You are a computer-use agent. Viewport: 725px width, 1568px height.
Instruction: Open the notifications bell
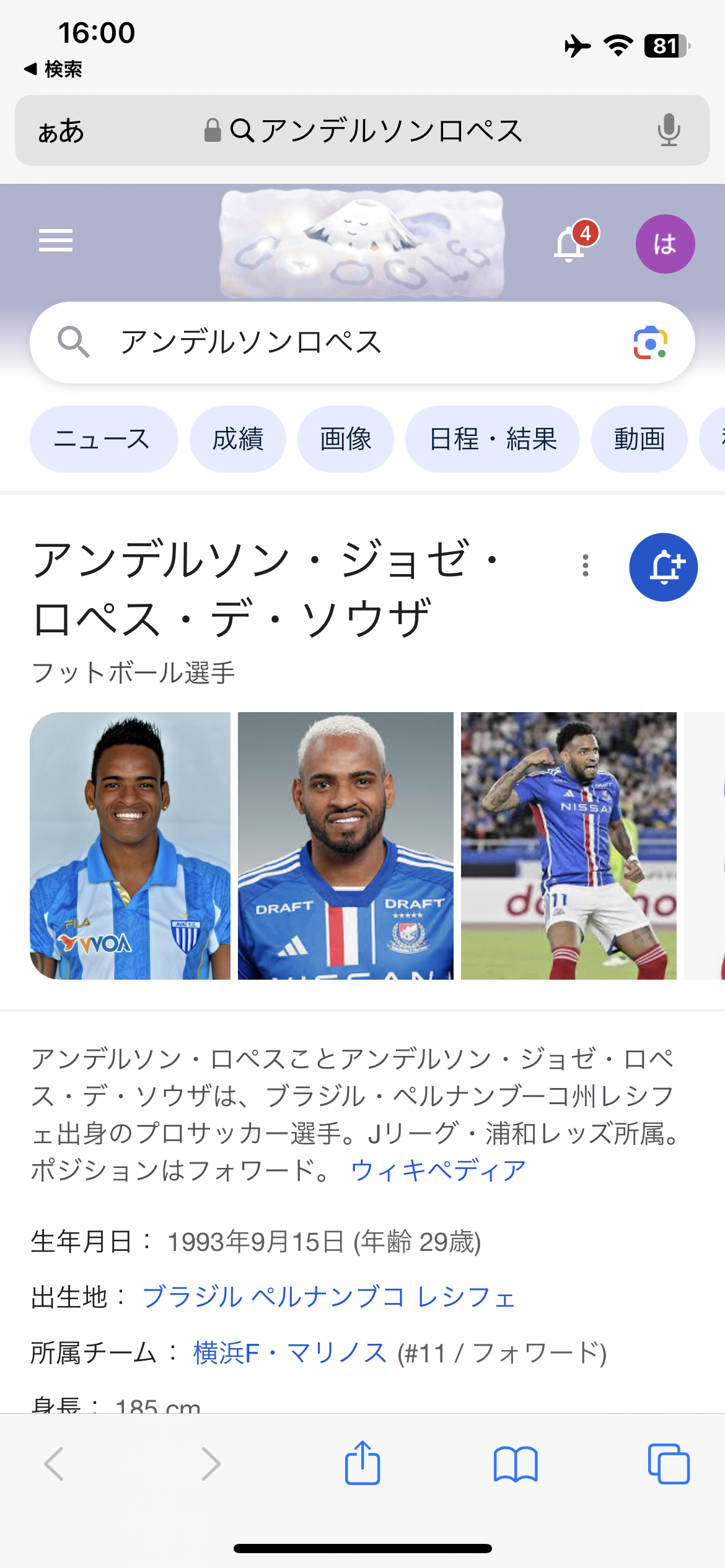(x=569, y=244)
